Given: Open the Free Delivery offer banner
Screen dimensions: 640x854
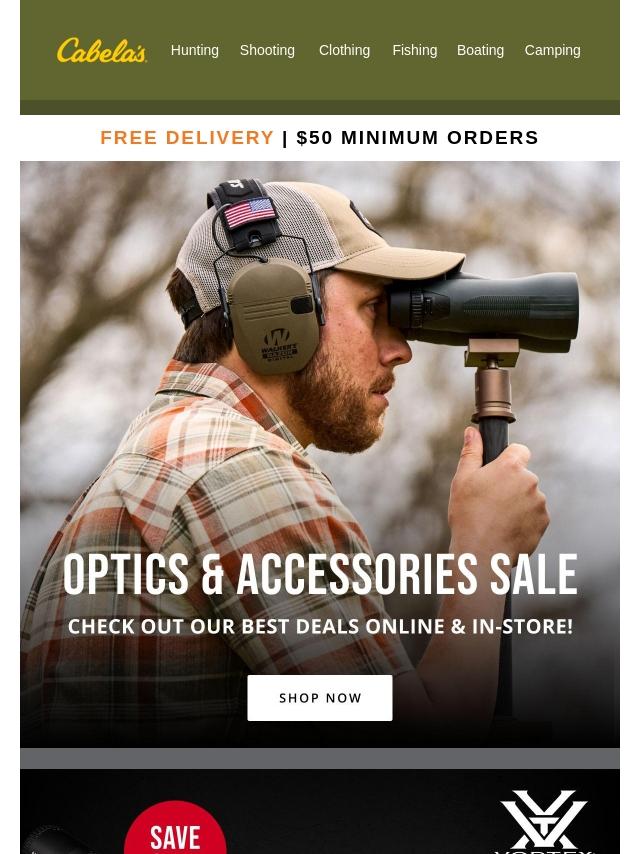Looking at the screenshot, I should coord(319,137).
